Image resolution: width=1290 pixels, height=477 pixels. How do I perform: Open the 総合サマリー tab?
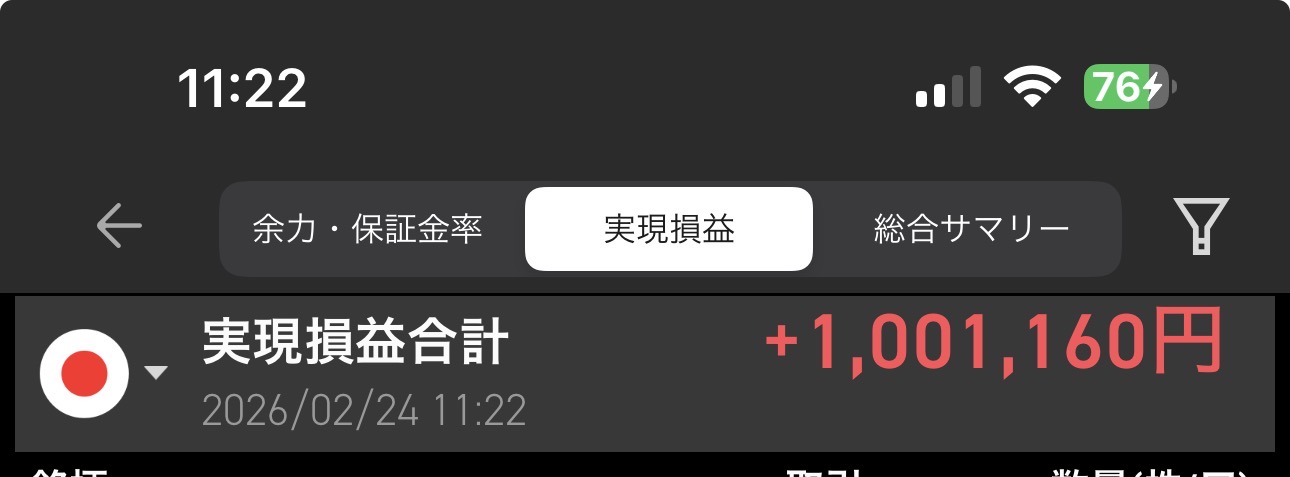(971, 230)
